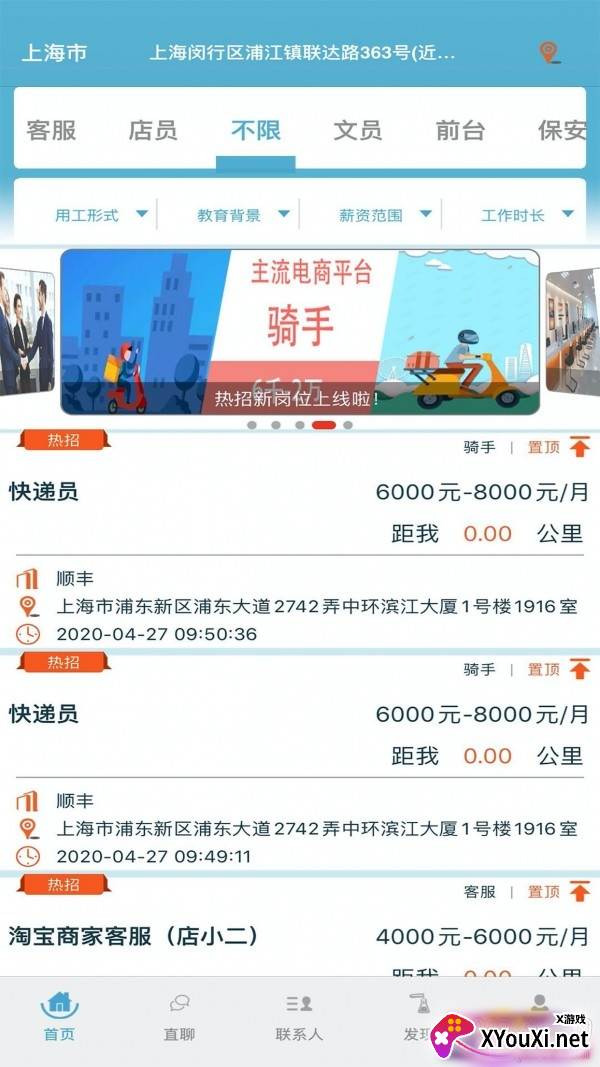Screen dimensions: 600x1067
Task: Open the 骑手 recruitment banner
Action: (300, 332)
